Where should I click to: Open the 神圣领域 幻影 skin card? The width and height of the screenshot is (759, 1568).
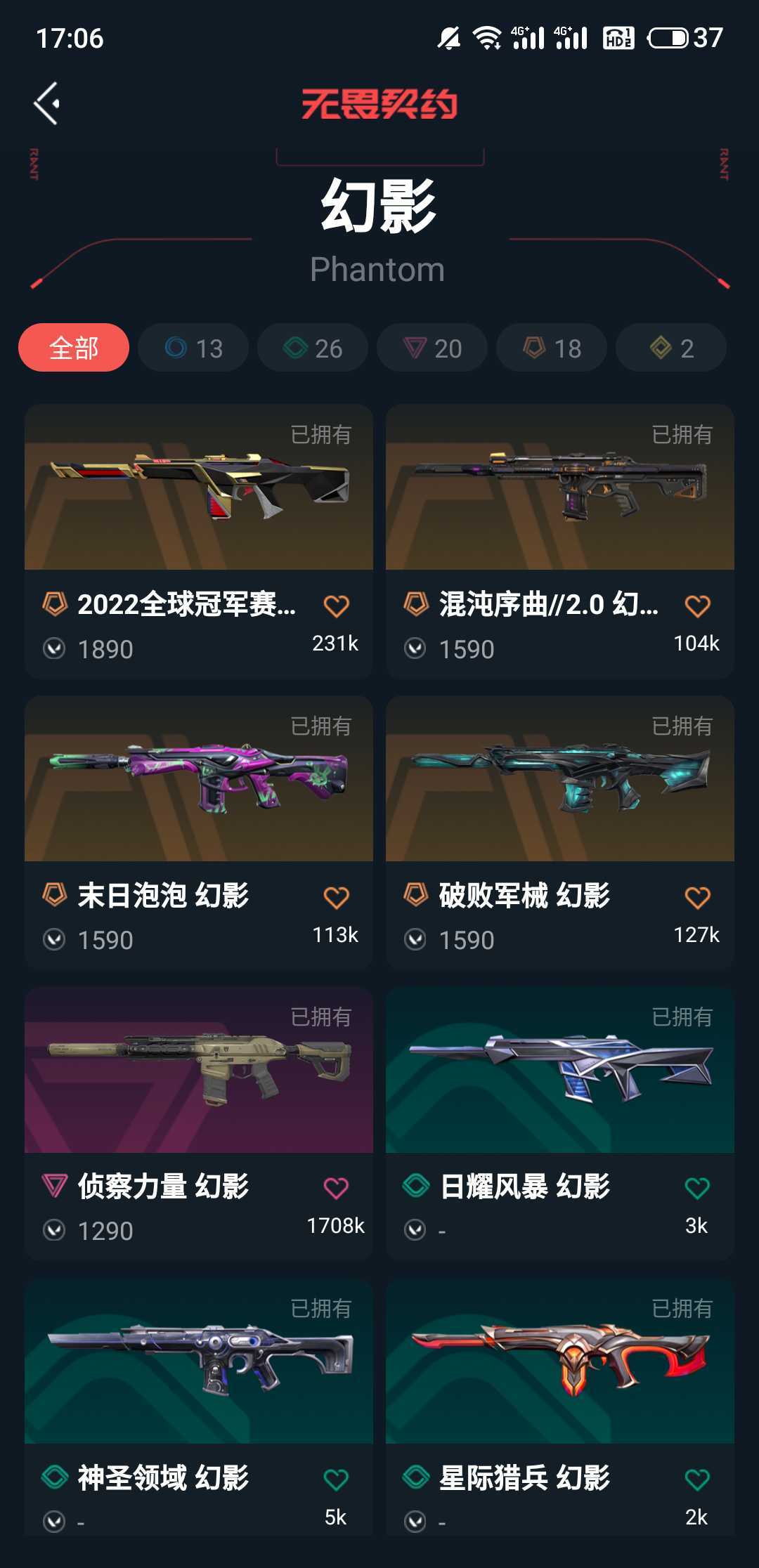199,1406
